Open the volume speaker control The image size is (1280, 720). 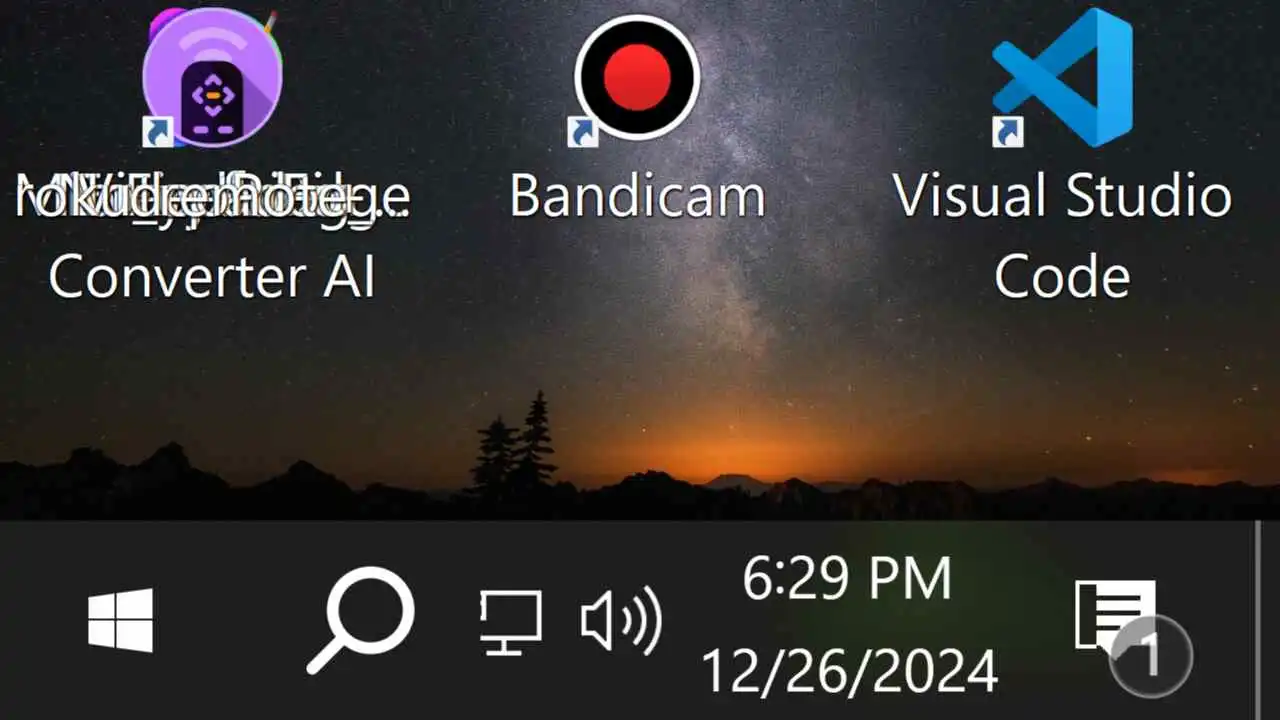tap(621, 621)
